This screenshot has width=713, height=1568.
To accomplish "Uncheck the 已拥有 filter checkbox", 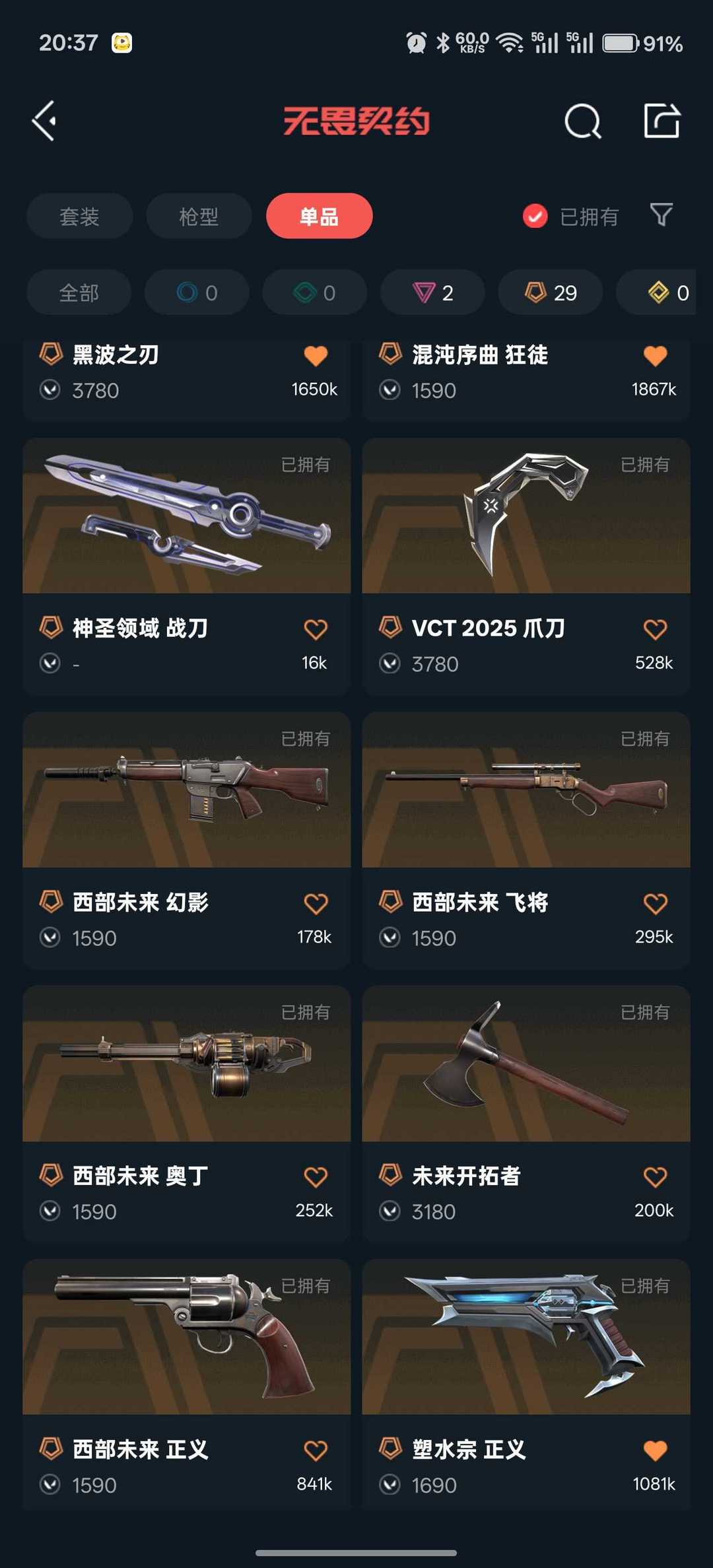I will pyautogui.click(x=535, y=216).
